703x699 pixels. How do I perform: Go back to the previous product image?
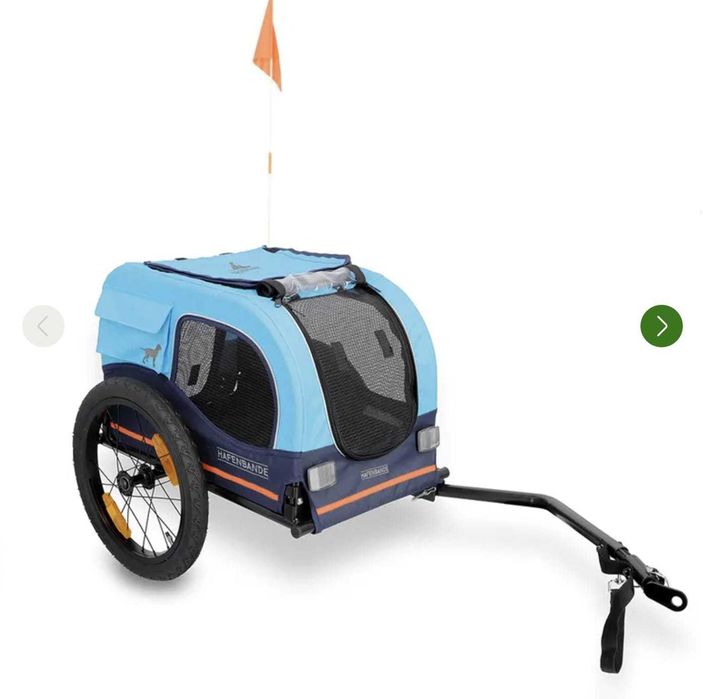pos(43,326)
